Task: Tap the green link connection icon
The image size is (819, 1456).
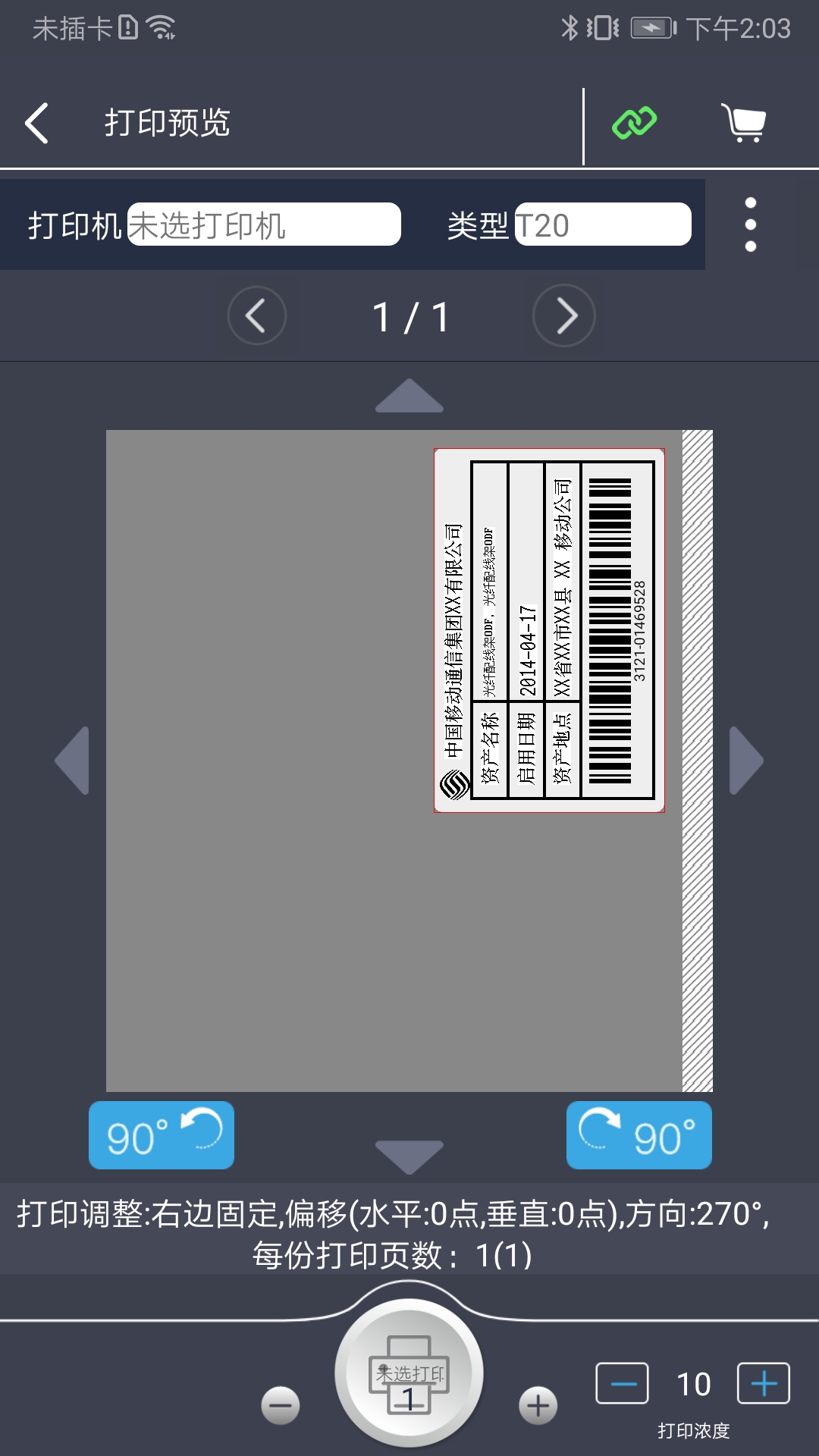Action: pos(634,123)
